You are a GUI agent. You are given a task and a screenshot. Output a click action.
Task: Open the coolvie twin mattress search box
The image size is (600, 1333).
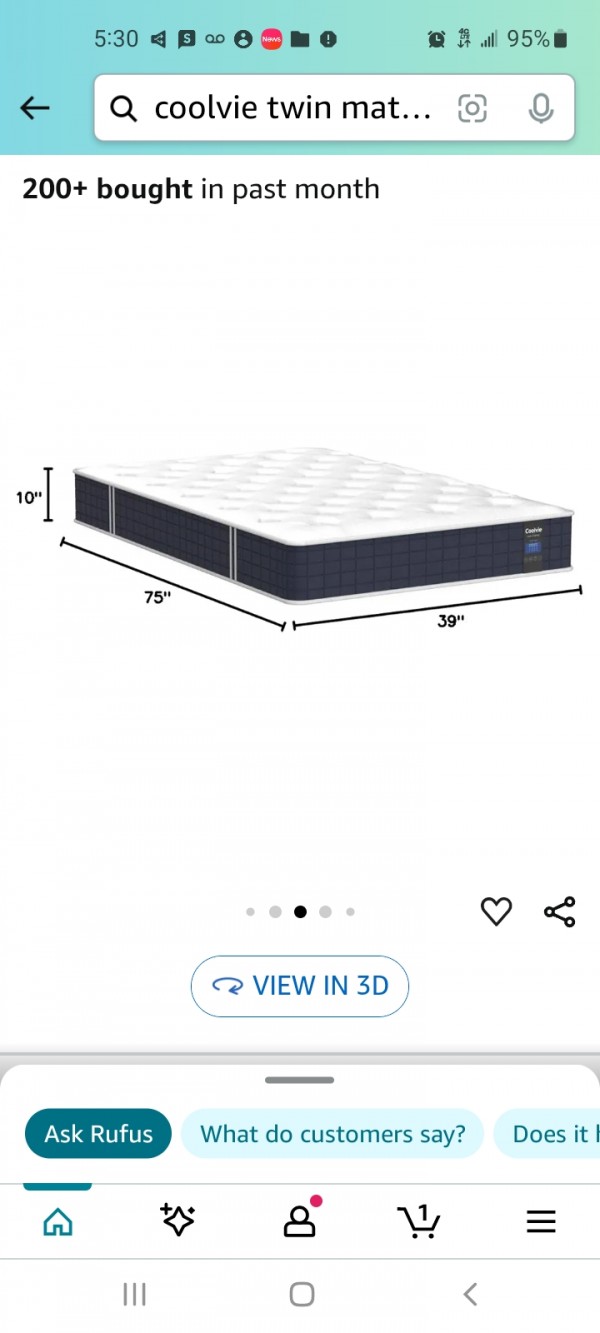click(290, 108)
